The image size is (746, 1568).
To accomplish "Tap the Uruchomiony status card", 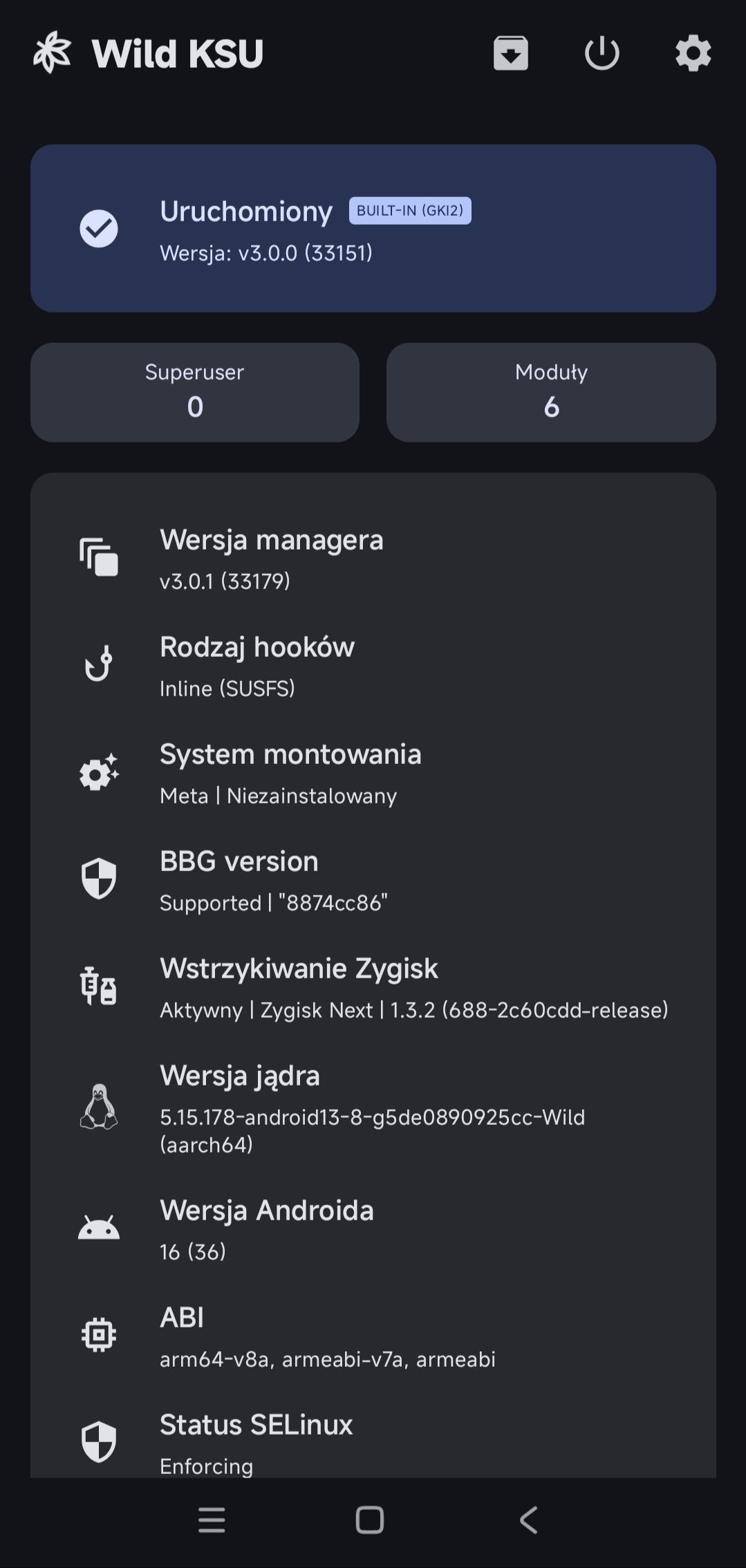I will click(373, 228).
